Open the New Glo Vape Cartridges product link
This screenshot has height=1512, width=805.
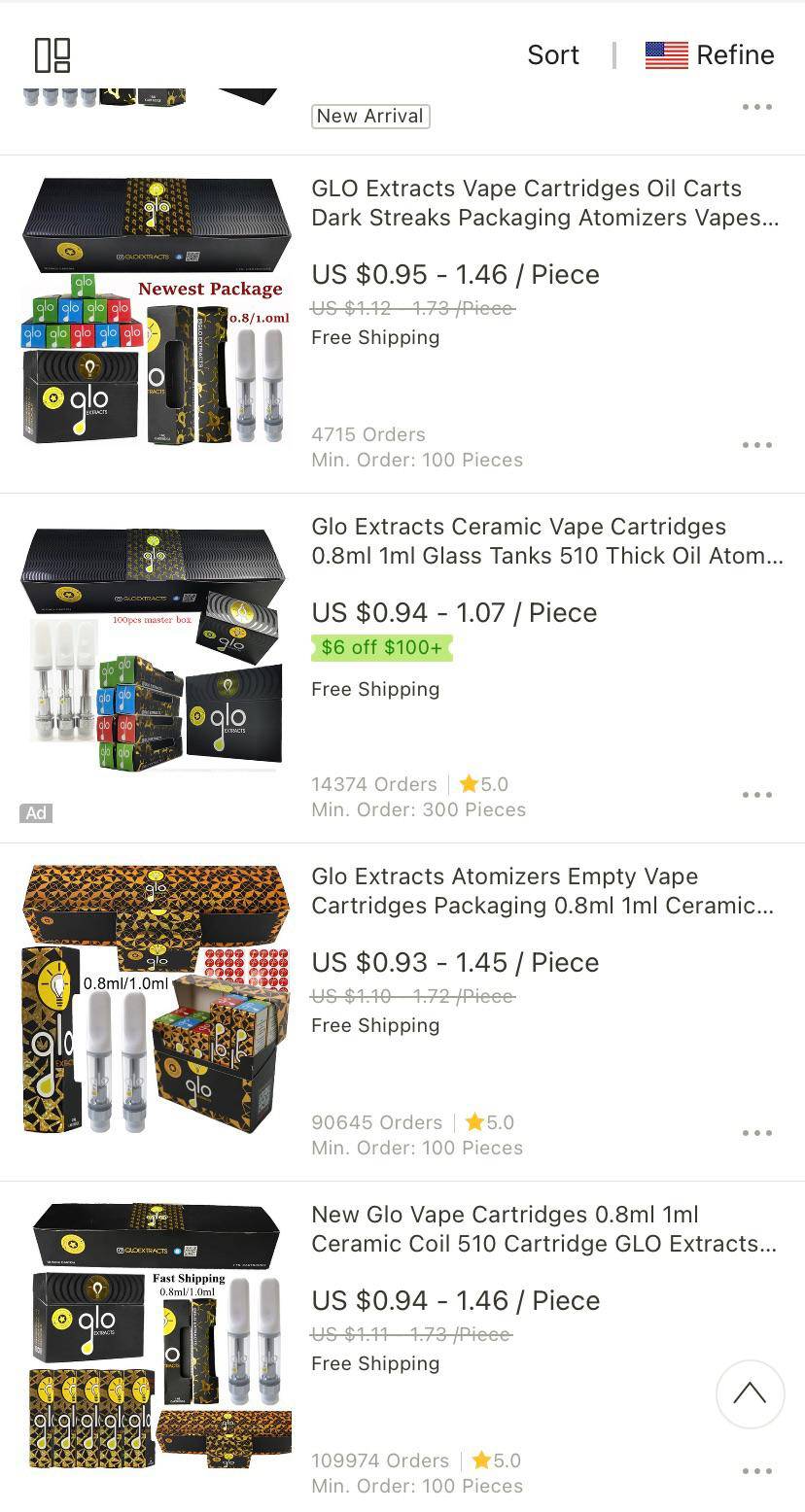(544, 1228)
